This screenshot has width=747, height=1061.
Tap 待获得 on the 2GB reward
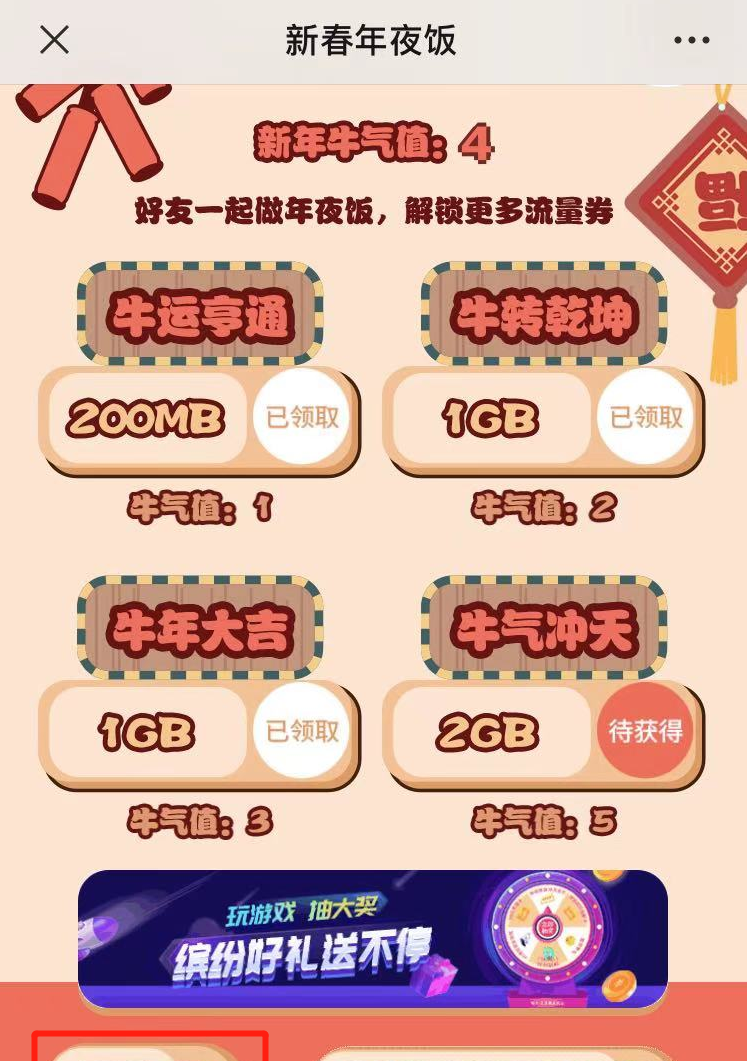click(646, 731)
